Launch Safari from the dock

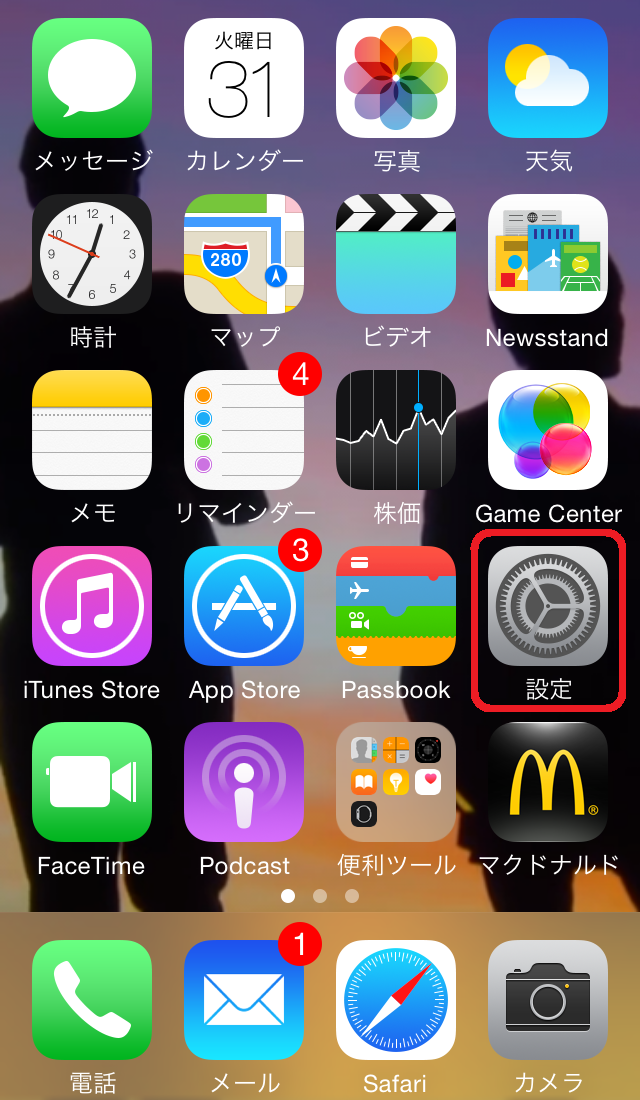click(x=396, y=1000)
